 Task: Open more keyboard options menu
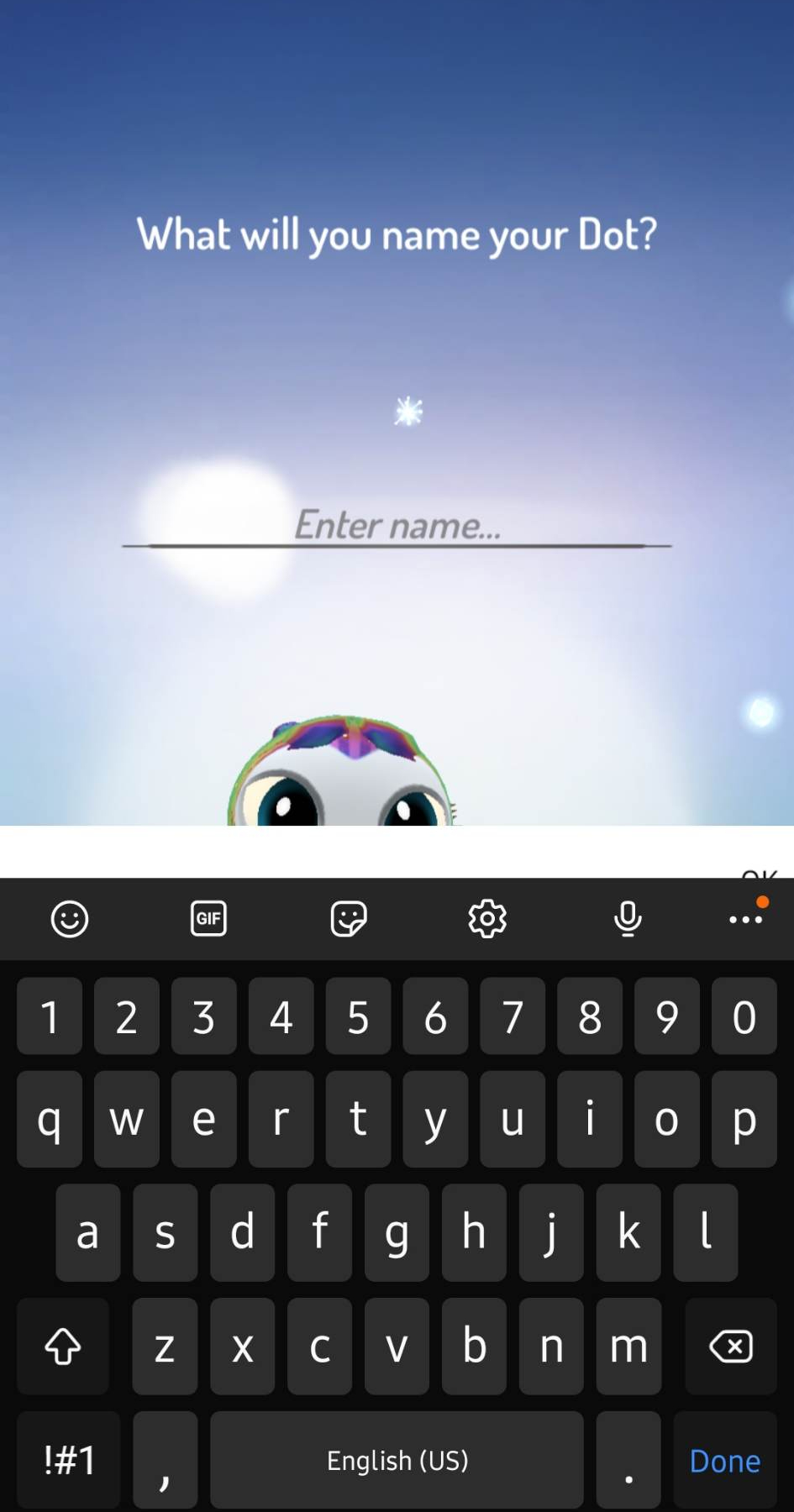click(745, 918)
